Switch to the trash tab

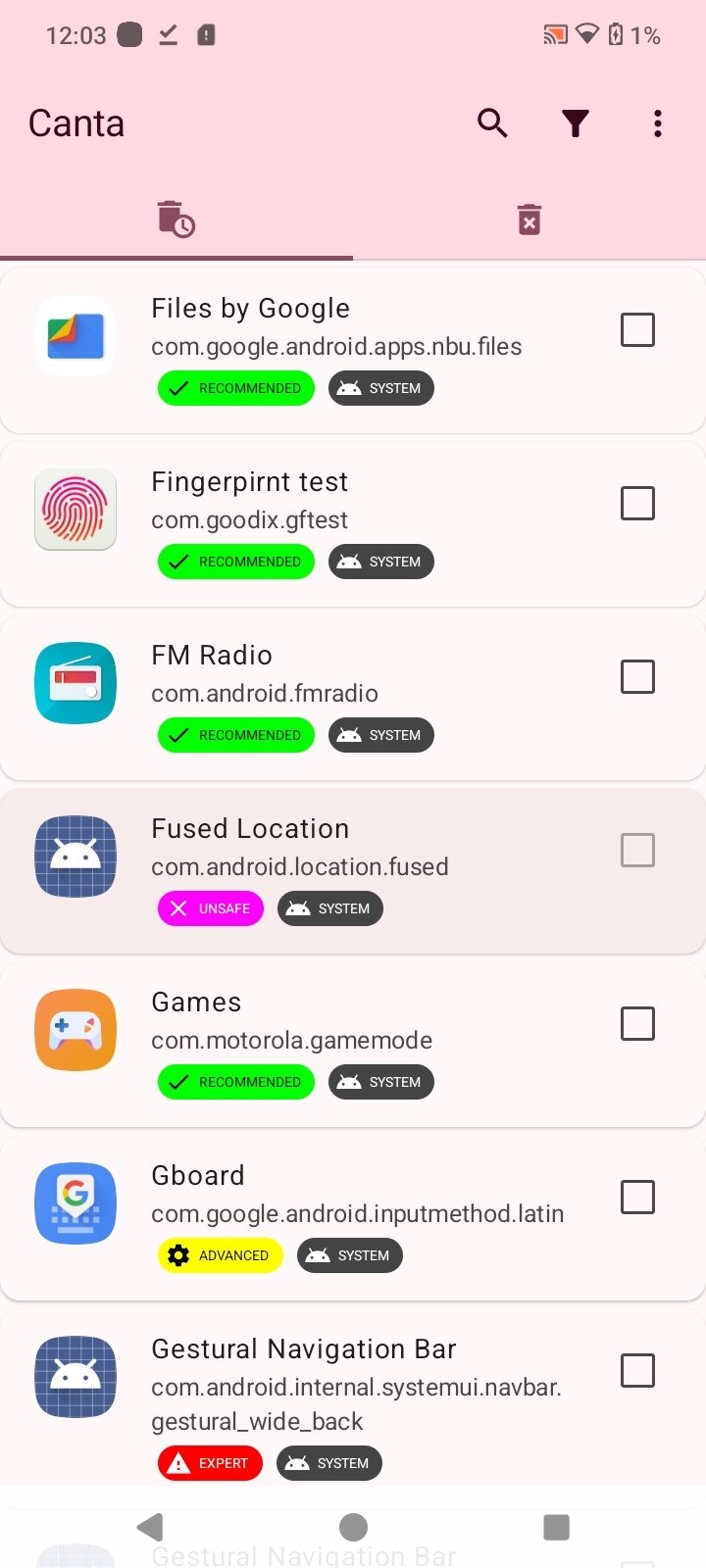pyautogui.click(x=529, y=219)
